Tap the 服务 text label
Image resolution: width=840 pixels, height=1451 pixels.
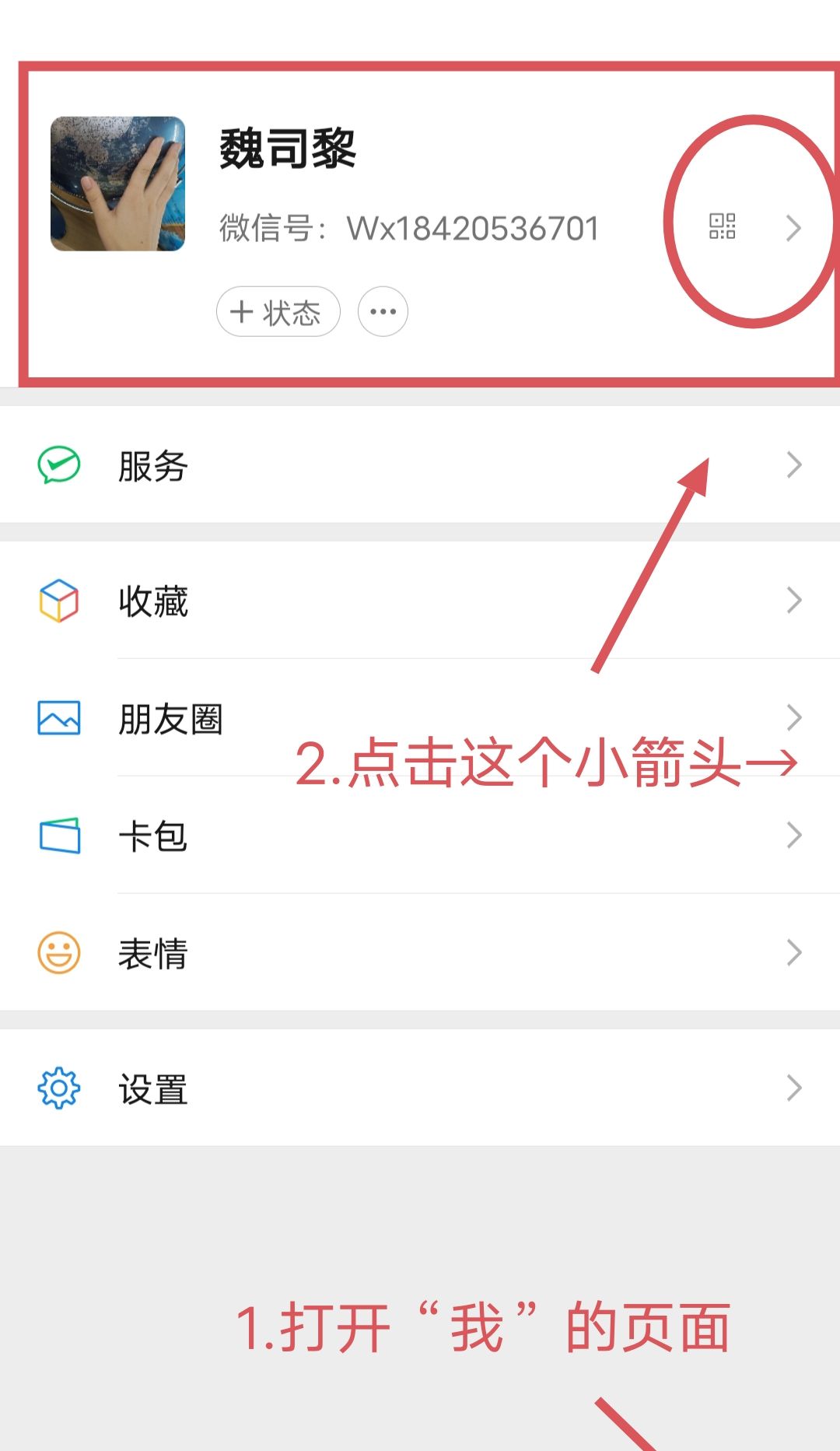coord(152,467)
